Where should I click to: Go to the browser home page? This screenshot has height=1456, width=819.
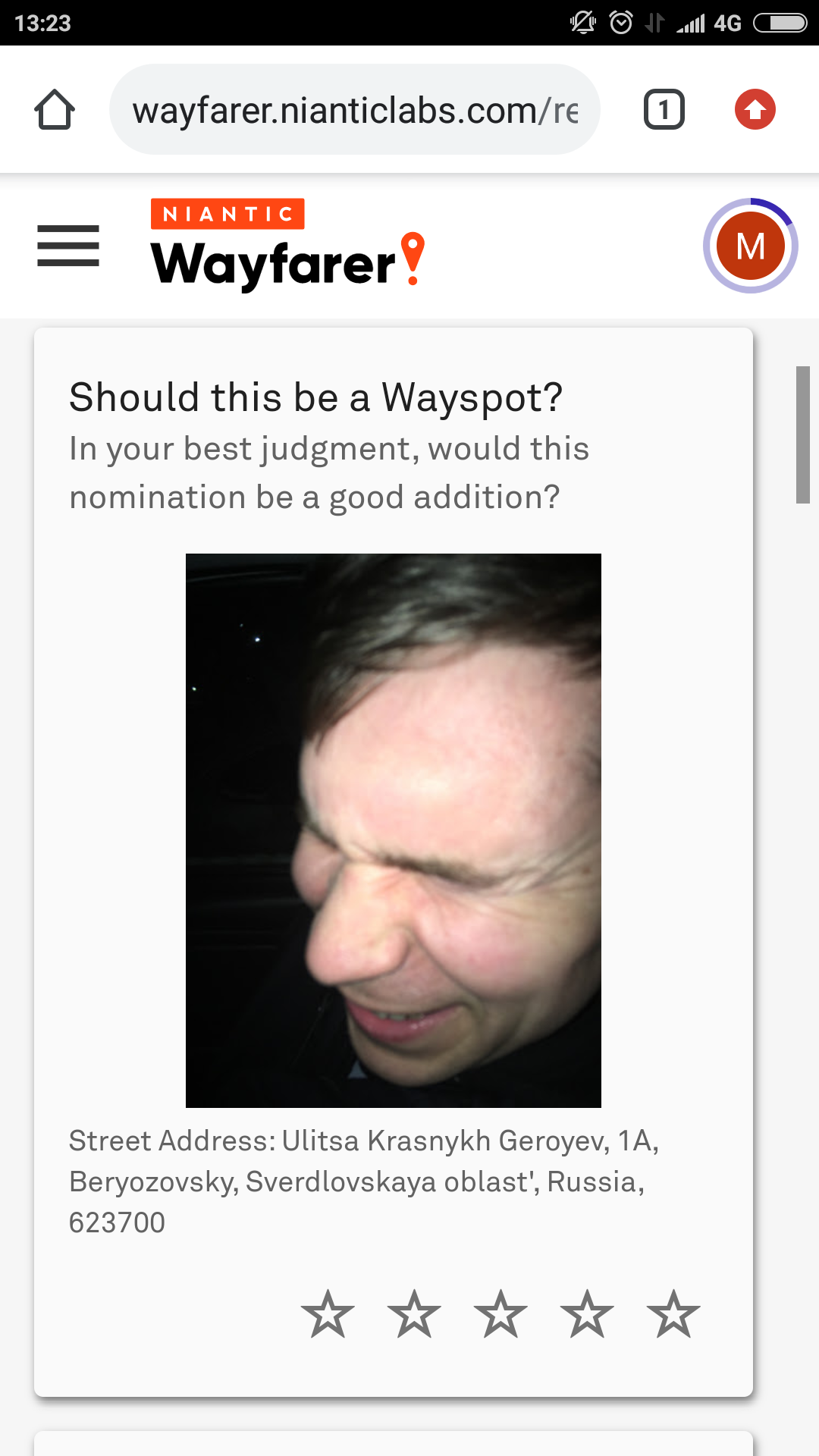point(55,110)
